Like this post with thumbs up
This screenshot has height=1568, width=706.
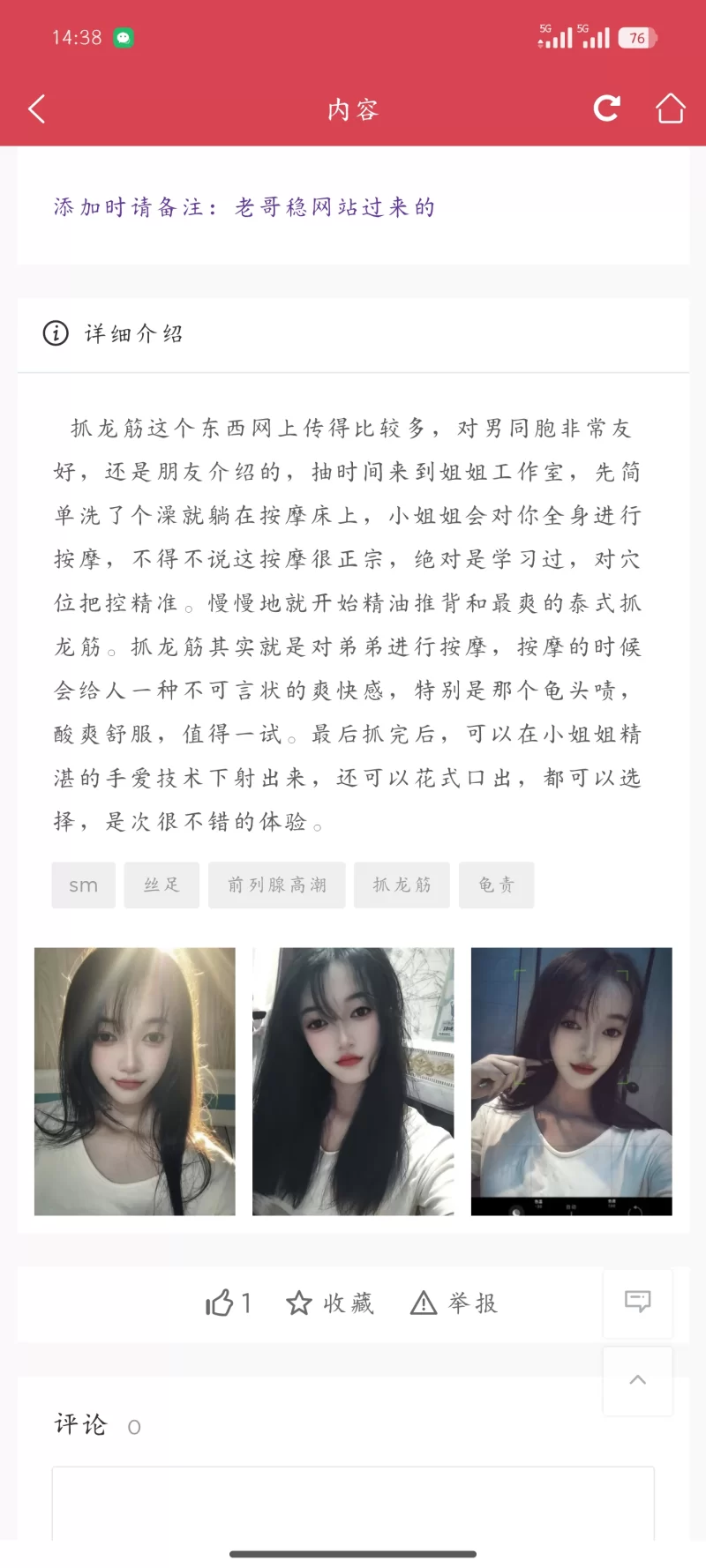228,1303
